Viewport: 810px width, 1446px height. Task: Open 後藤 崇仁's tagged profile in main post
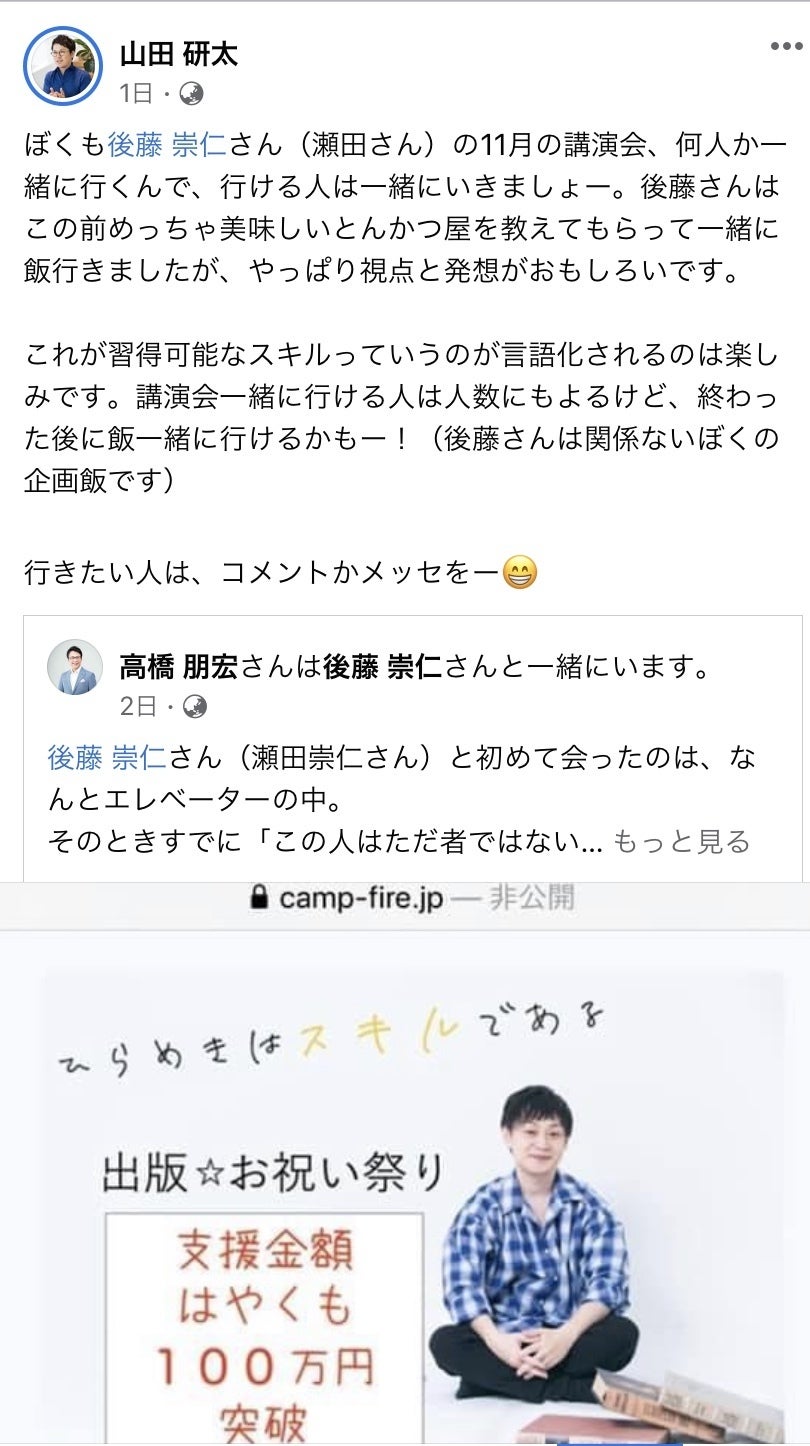tap(167, 145)
